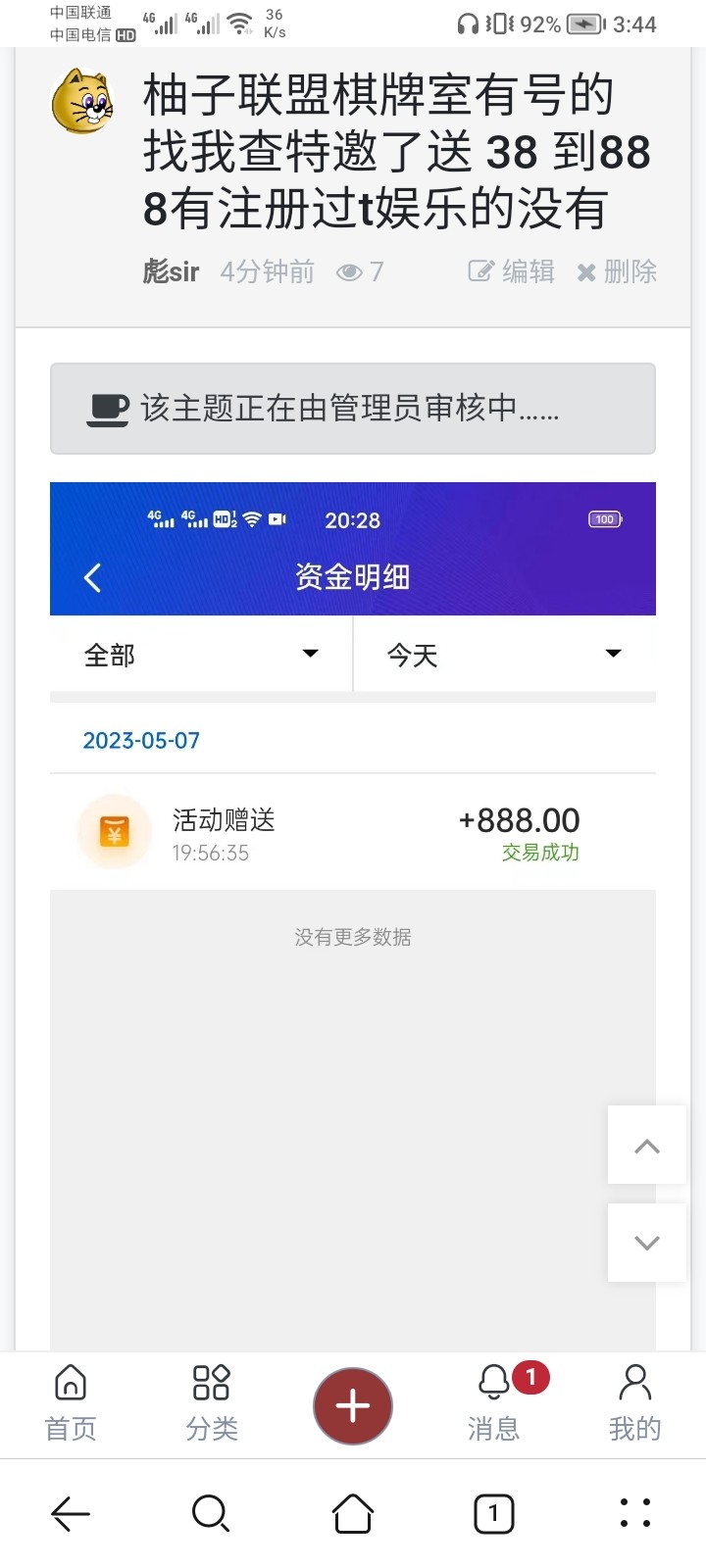
Task: Open the browser's four-dot menu
Action: coord(635,1514)
